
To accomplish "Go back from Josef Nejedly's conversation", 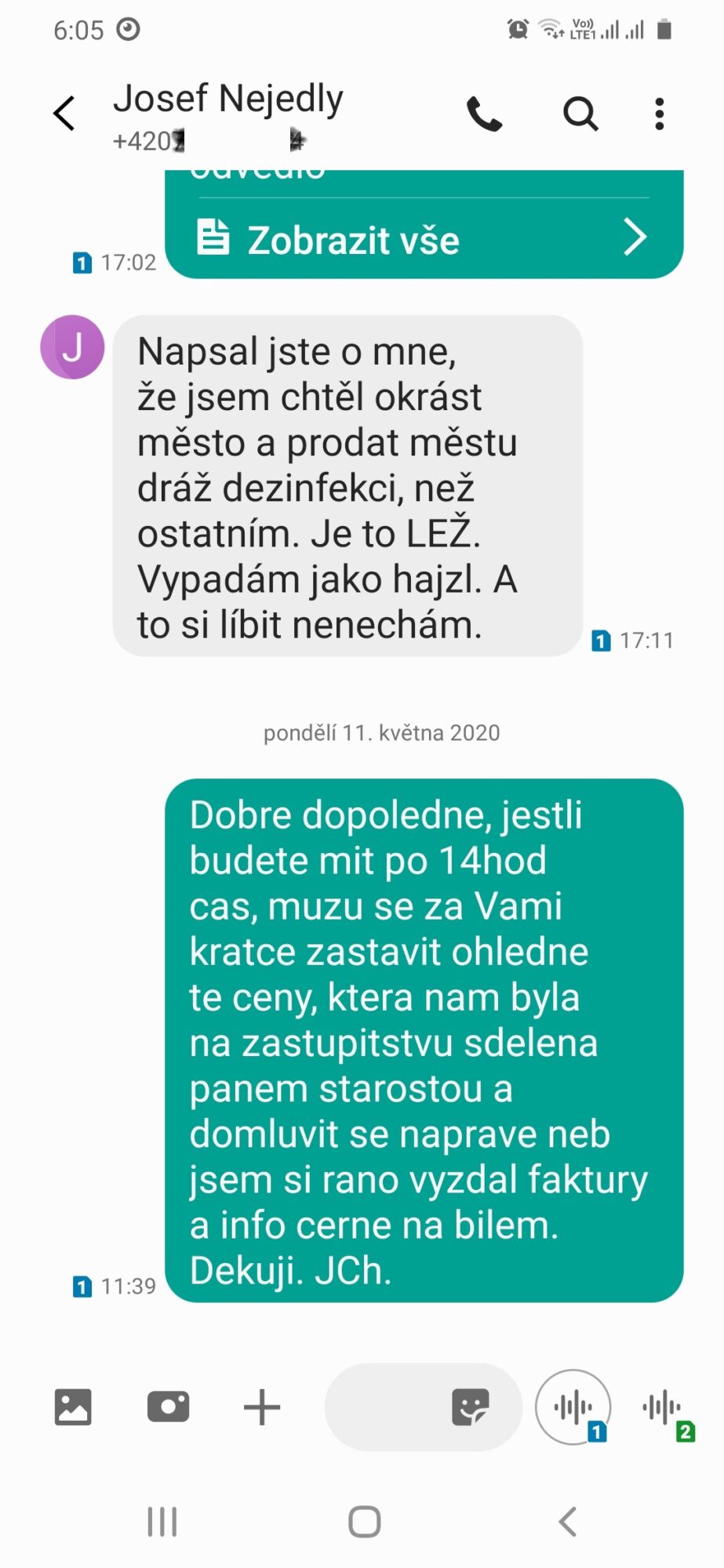I will [x=64, y=114].
